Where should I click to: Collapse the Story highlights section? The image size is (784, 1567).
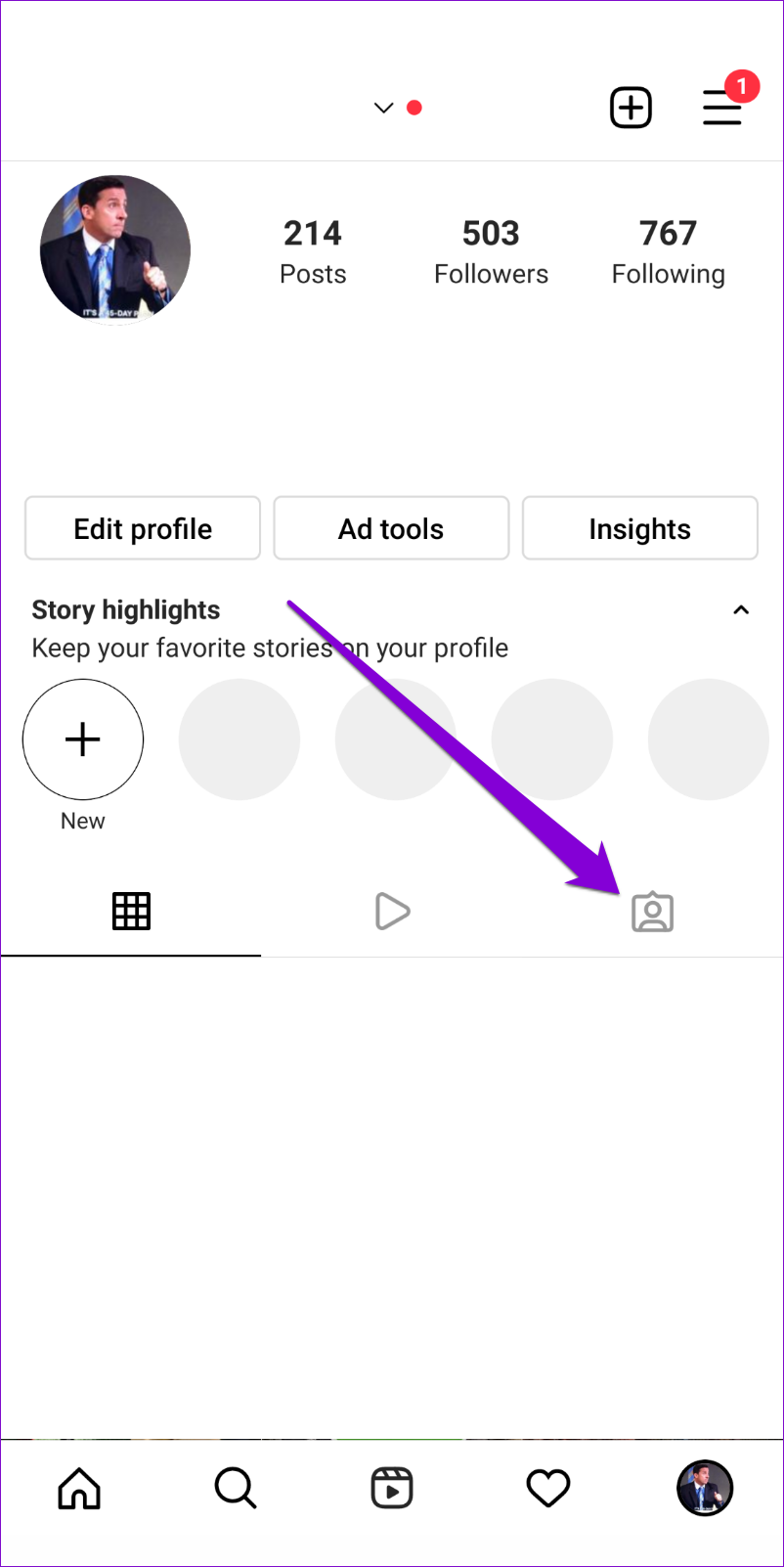pyautogui.click(x=741, y=610)
